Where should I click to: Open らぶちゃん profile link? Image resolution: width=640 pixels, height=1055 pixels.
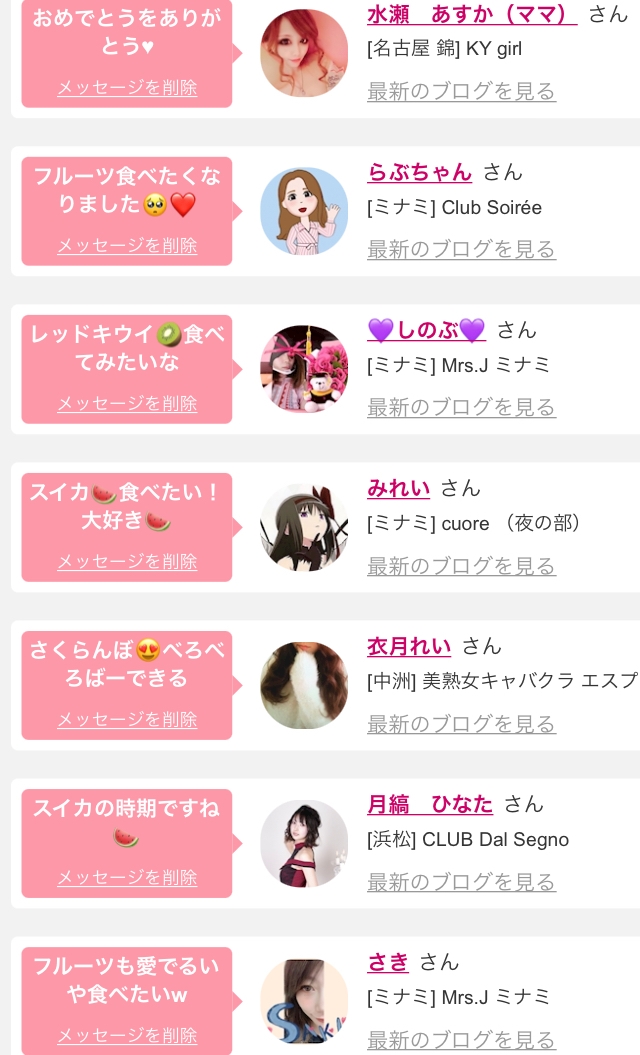tap(419, 172)
